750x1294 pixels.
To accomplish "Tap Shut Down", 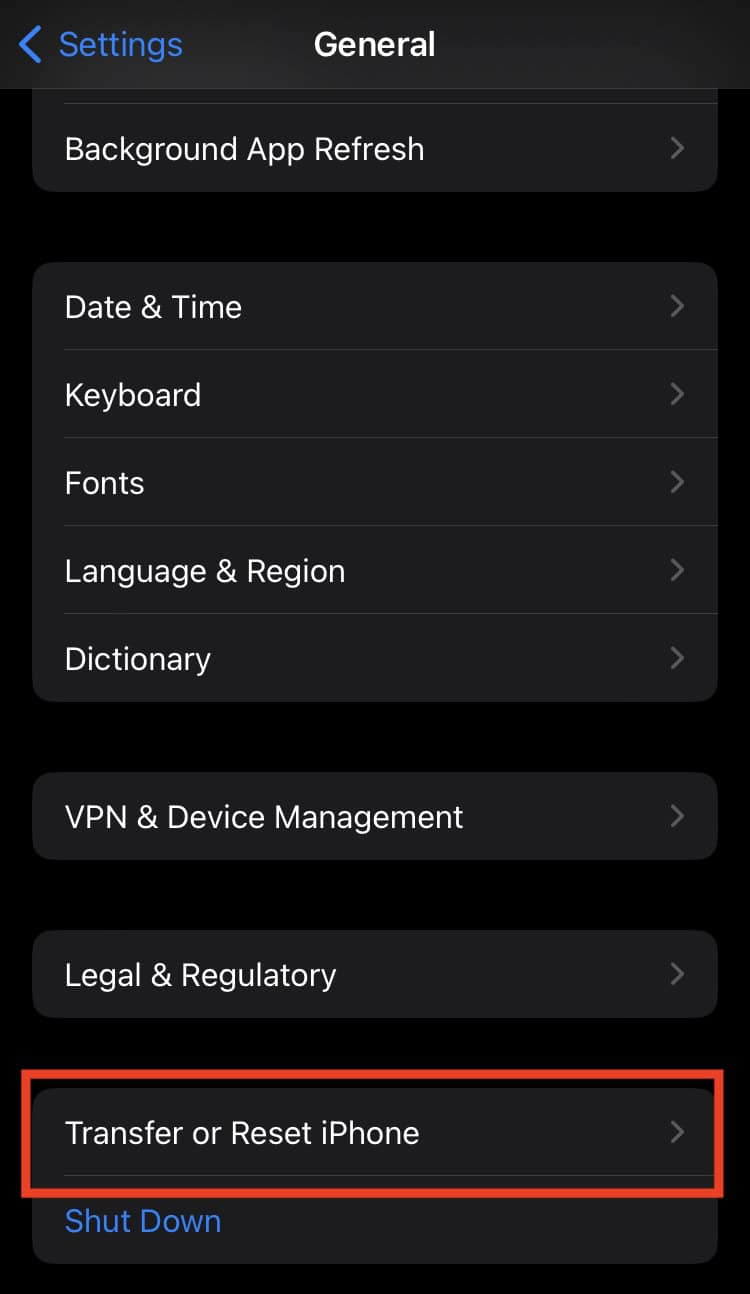I will pyautogui.click(x=142, y=1221).
